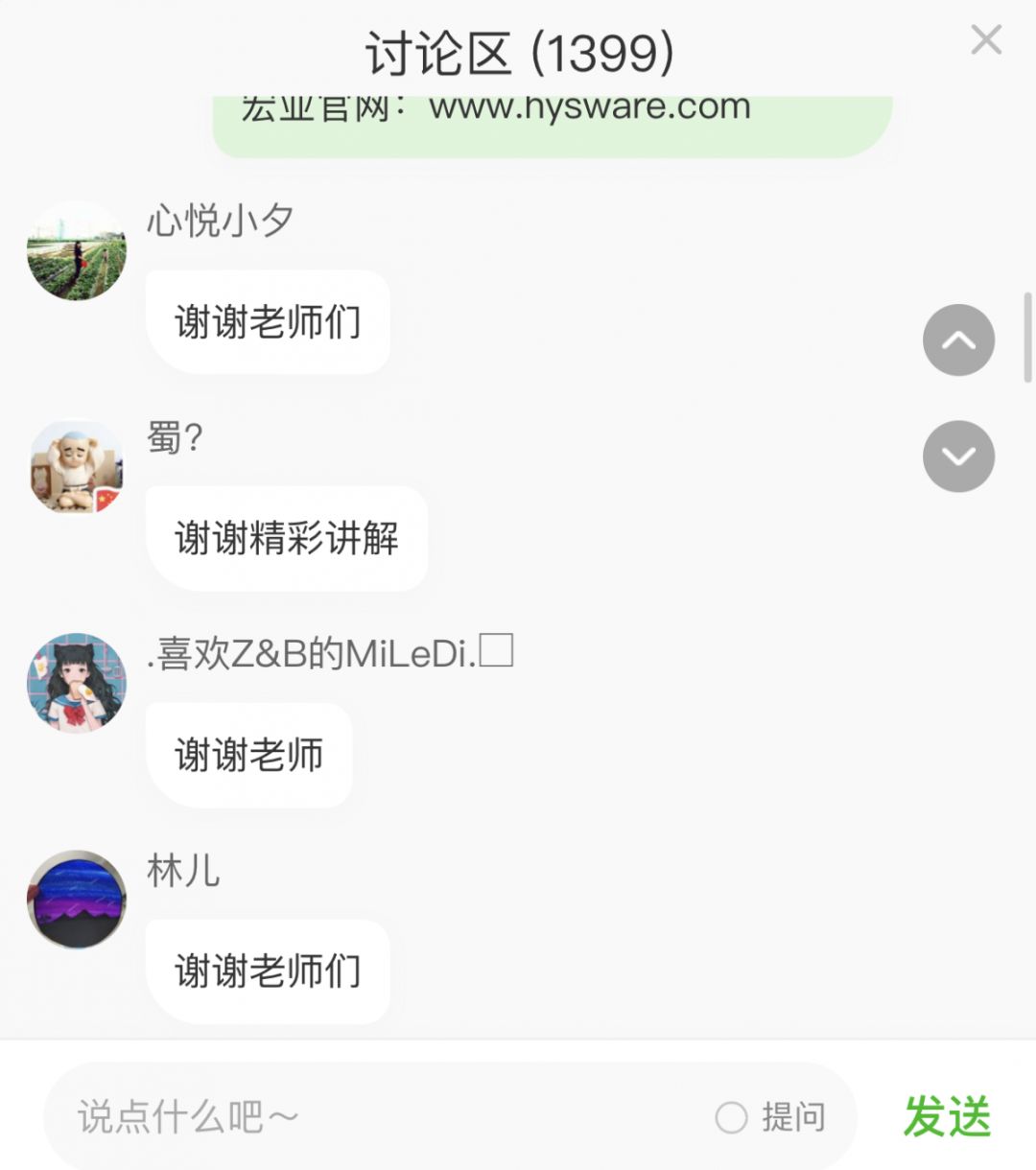Focus the 说点什么吧 message input
The image size is (1036, 1170).
[x=384, y=1117]
